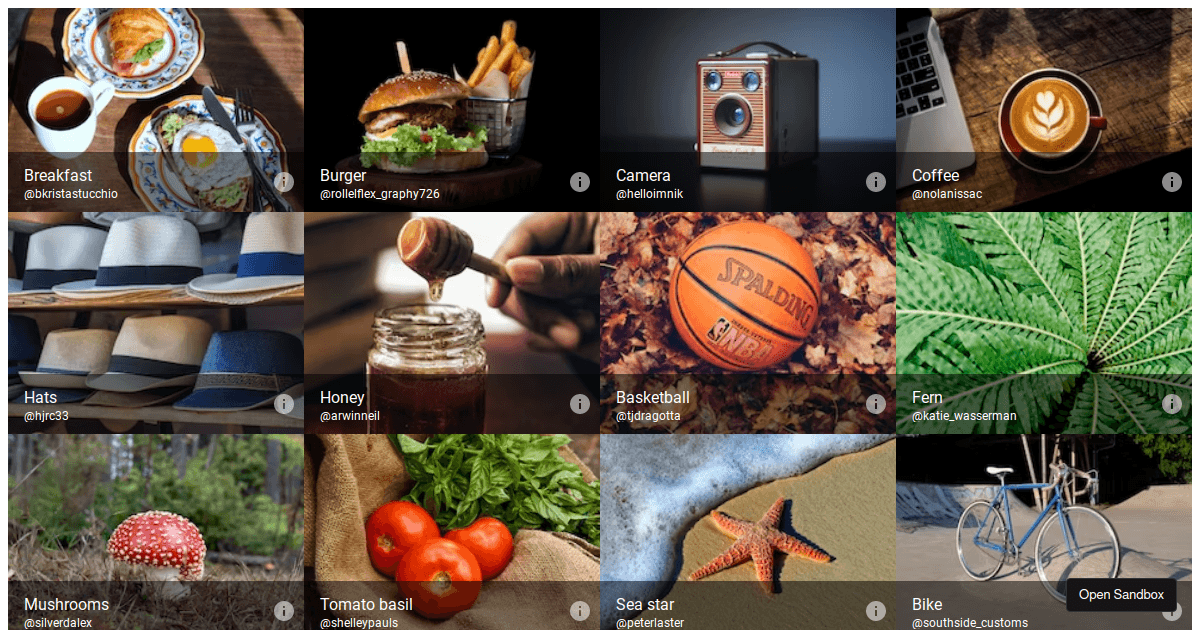View info about Tomato basil

click(x=580, y=611)
